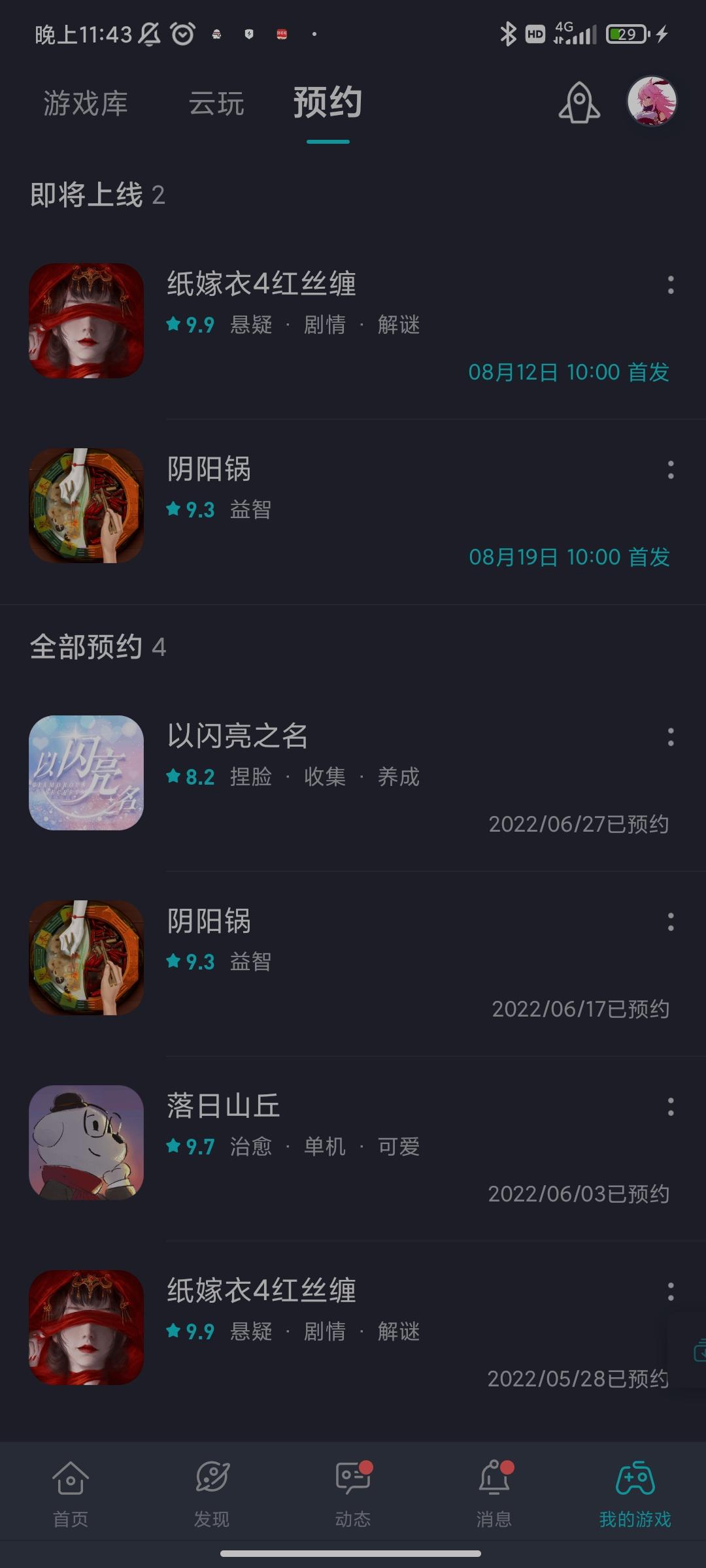Open the 落日山丘 game title
Screen dimensions: 706x1568
(222, 1104)
